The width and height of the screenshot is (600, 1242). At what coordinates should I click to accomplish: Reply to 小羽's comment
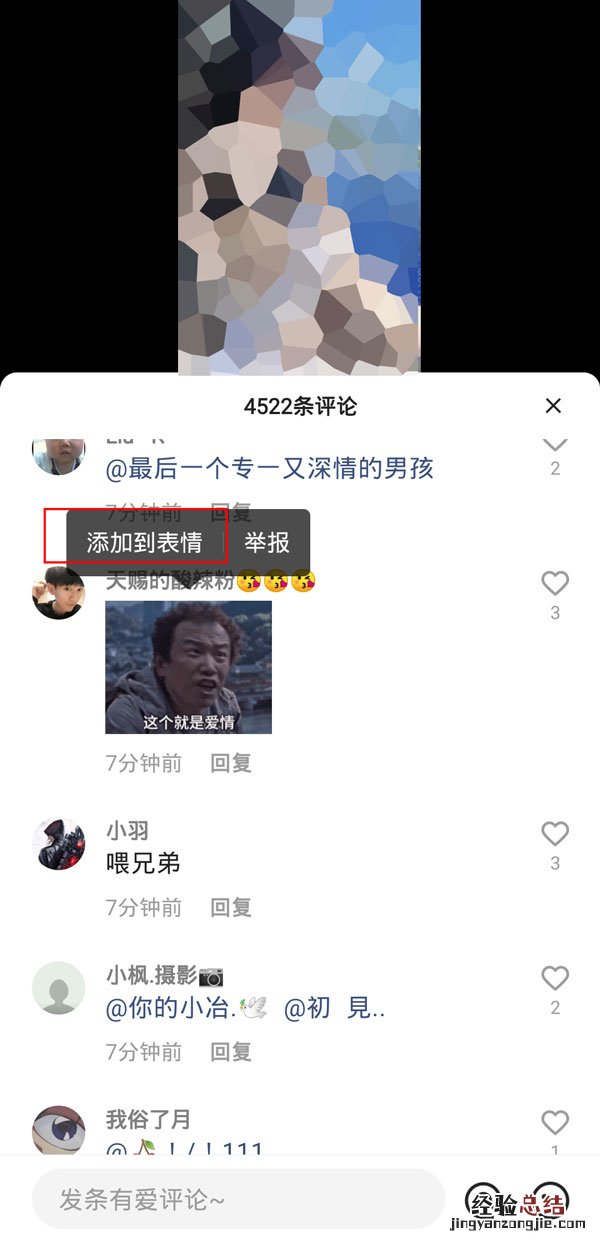230,907
